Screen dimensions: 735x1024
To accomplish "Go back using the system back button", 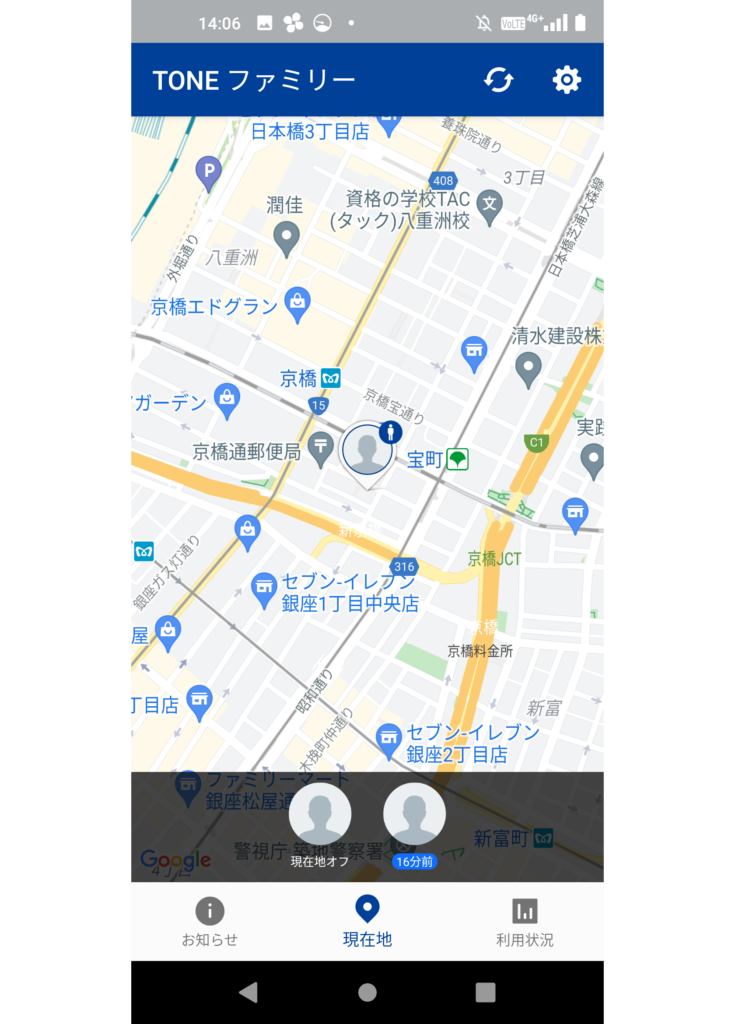I will click(249, 992).
